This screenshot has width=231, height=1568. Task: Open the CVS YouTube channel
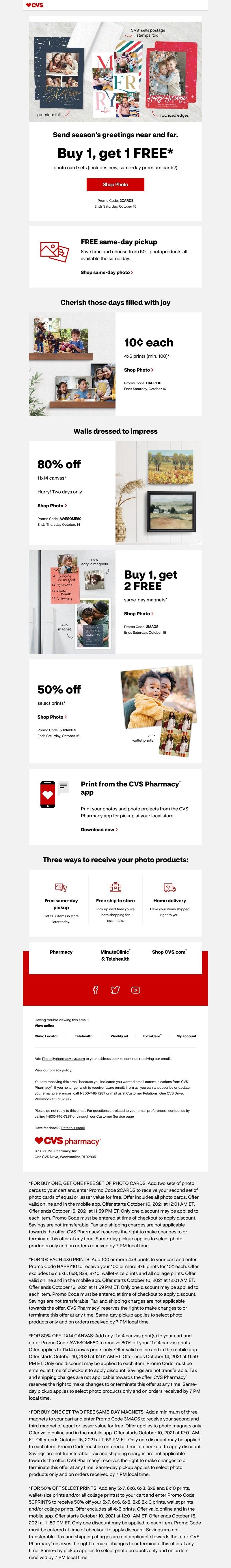click(135, 990)
